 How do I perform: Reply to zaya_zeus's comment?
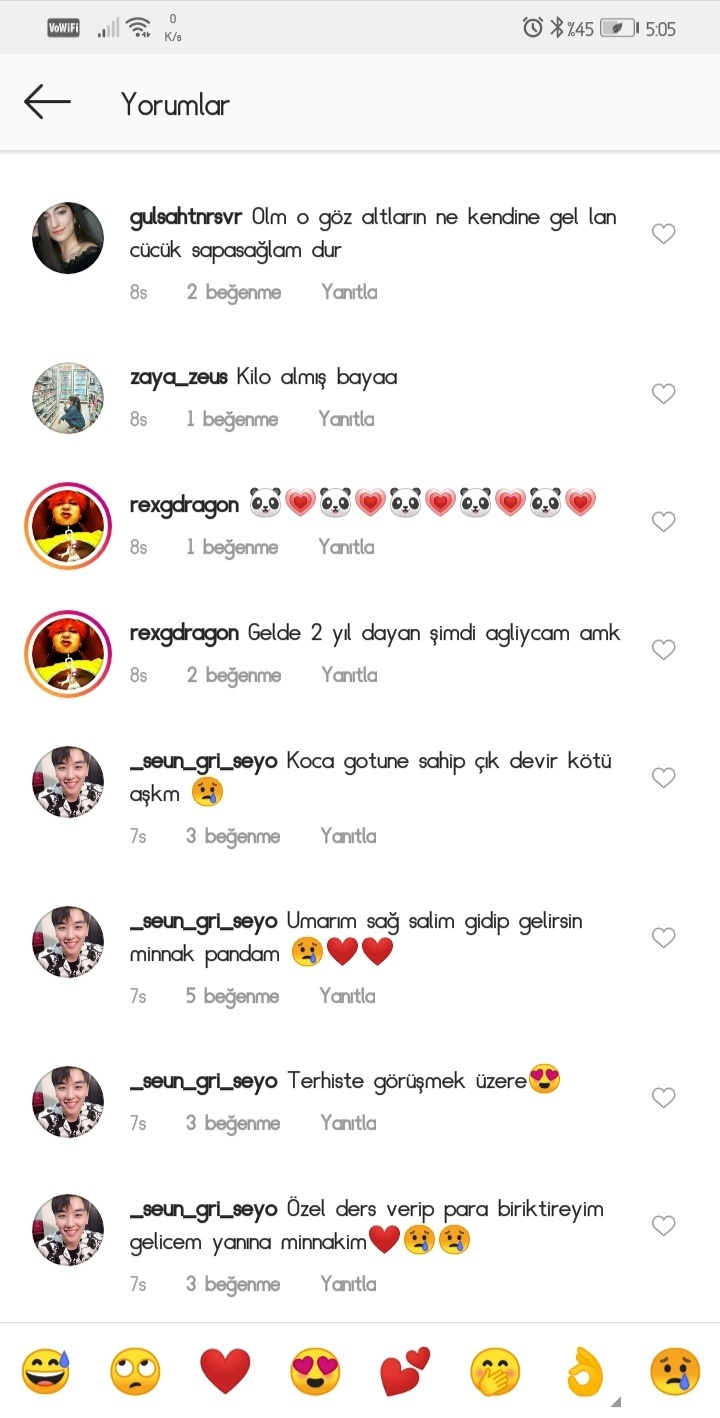point(346,419)
